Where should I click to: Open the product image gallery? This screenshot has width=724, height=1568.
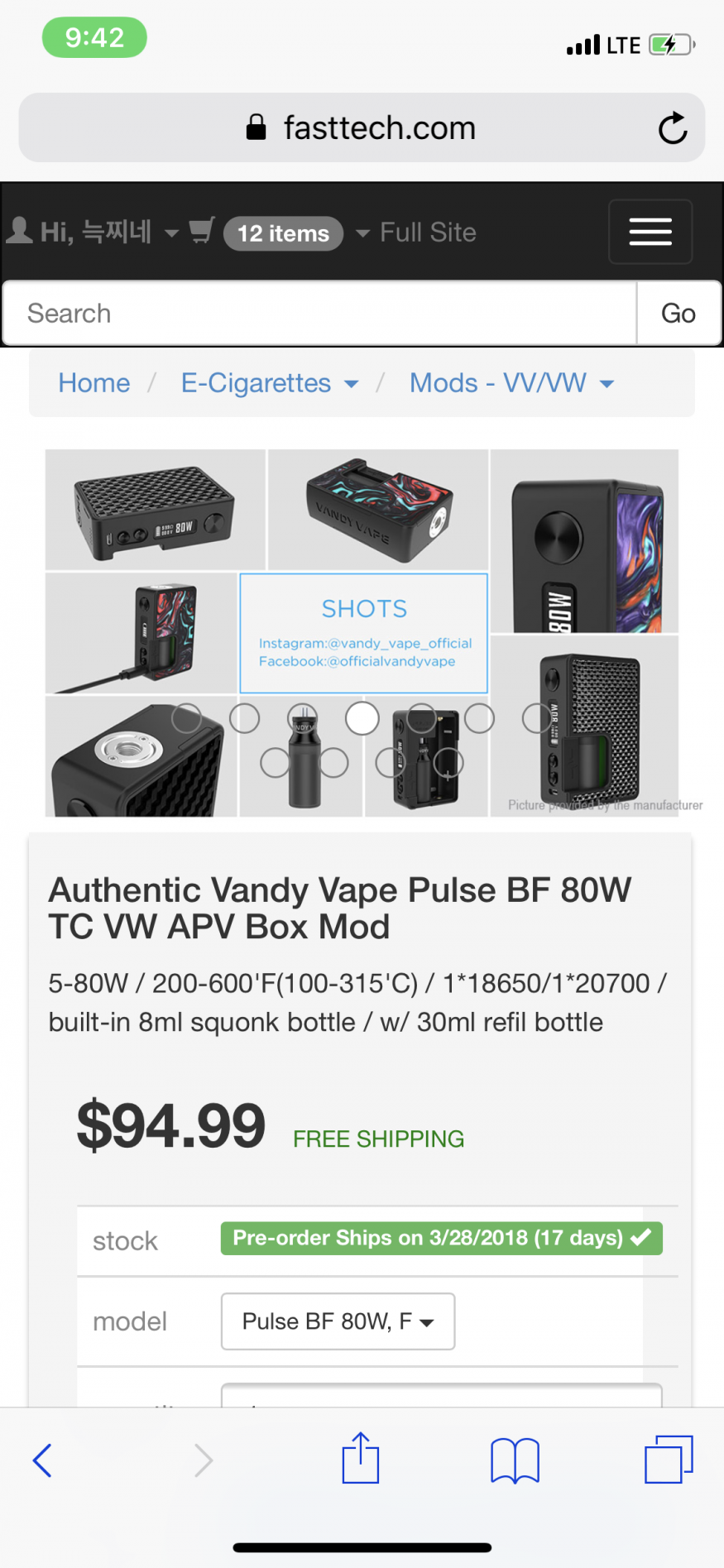pos(362,633)
